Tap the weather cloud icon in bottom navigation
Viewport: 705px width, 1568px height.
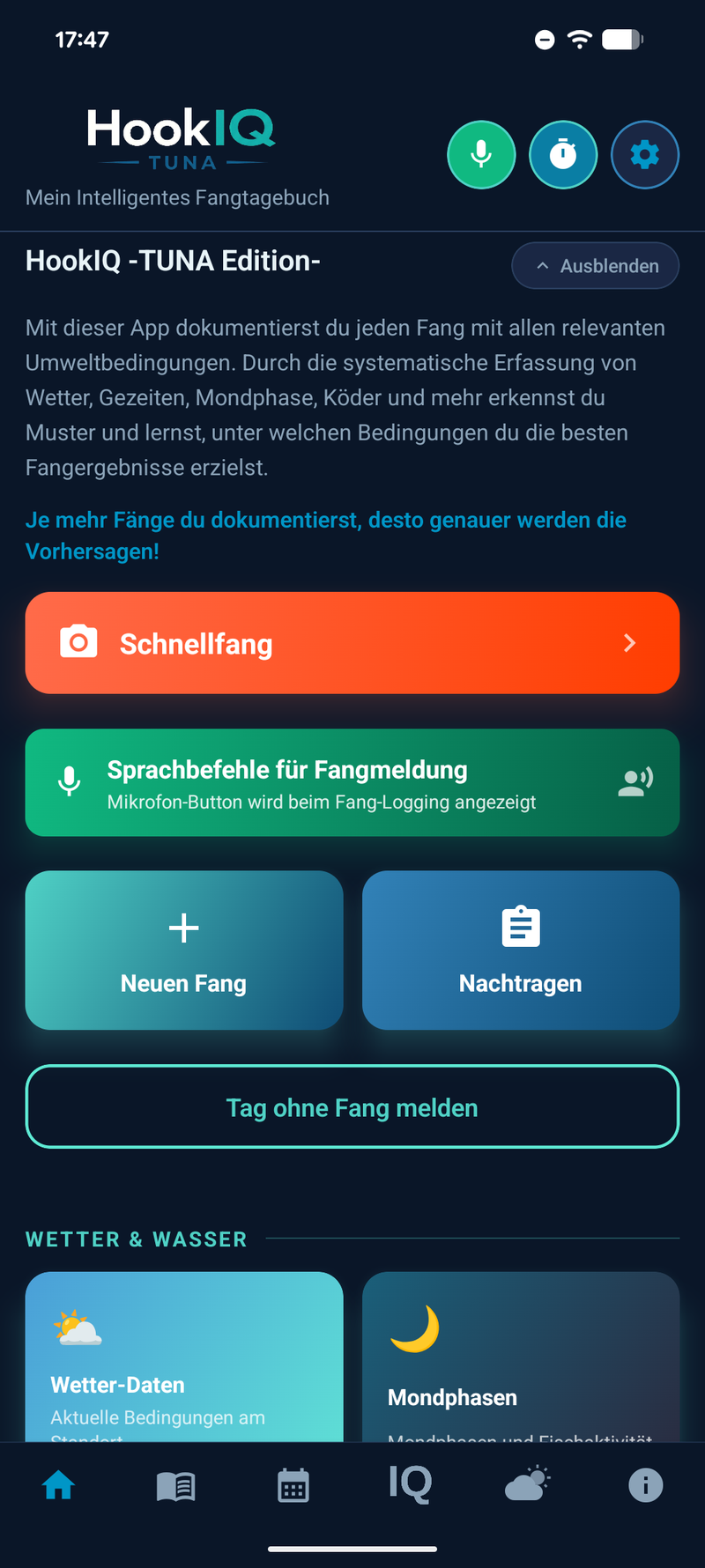(x=527, y=1484)
